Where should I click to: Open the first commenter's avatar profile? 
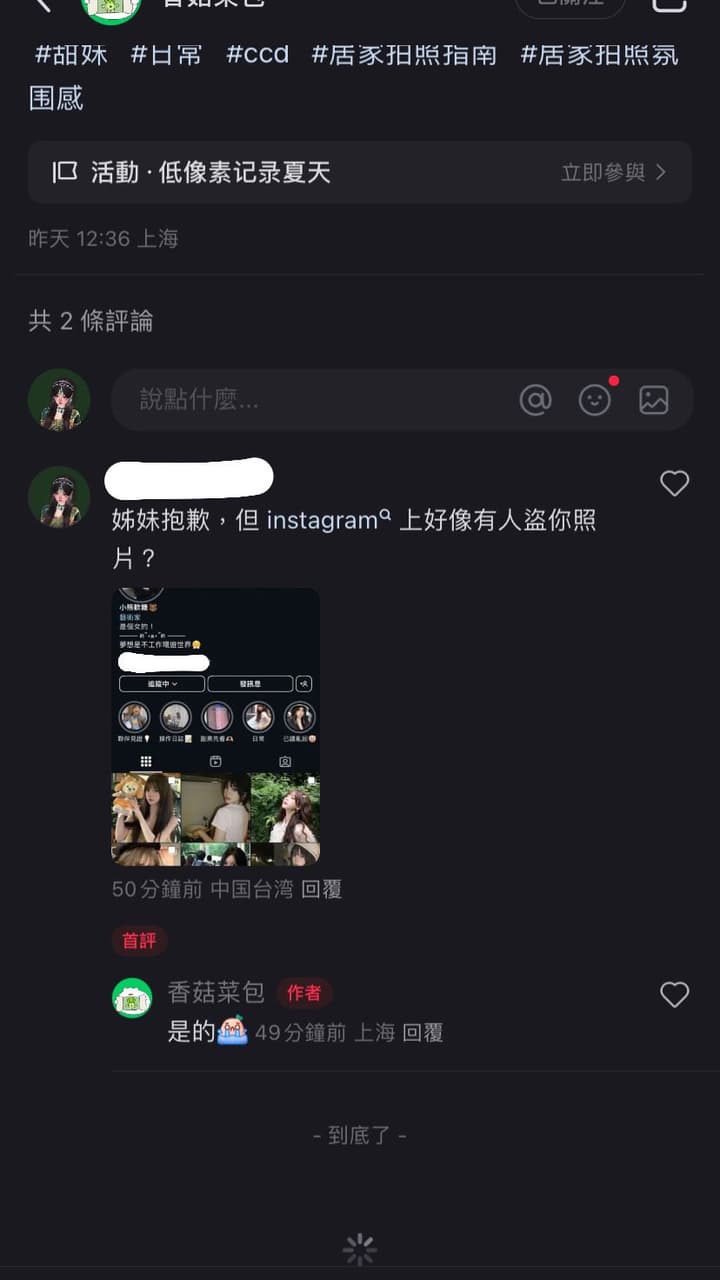[x=59, y=496]
